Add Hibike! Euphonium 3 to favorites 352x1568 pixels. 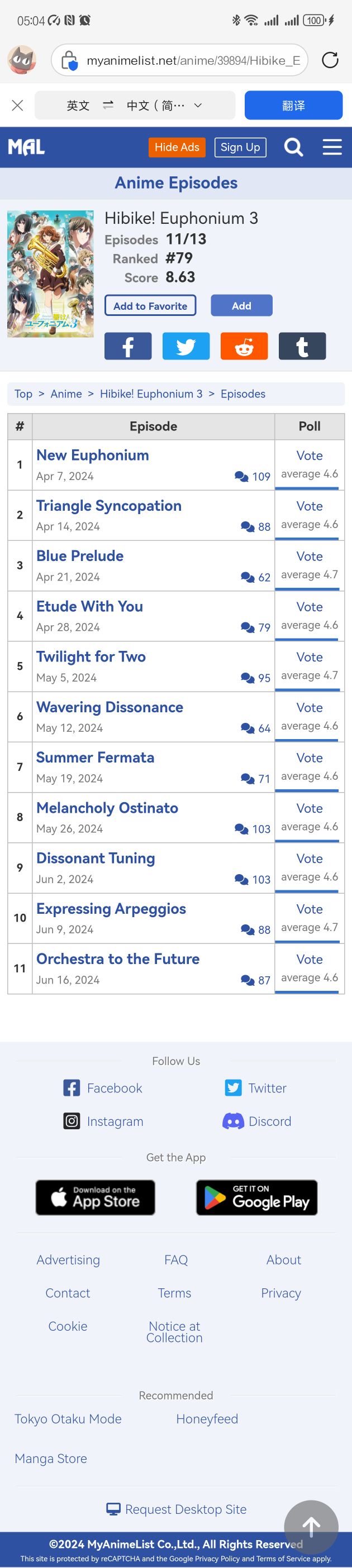[150, 305]
